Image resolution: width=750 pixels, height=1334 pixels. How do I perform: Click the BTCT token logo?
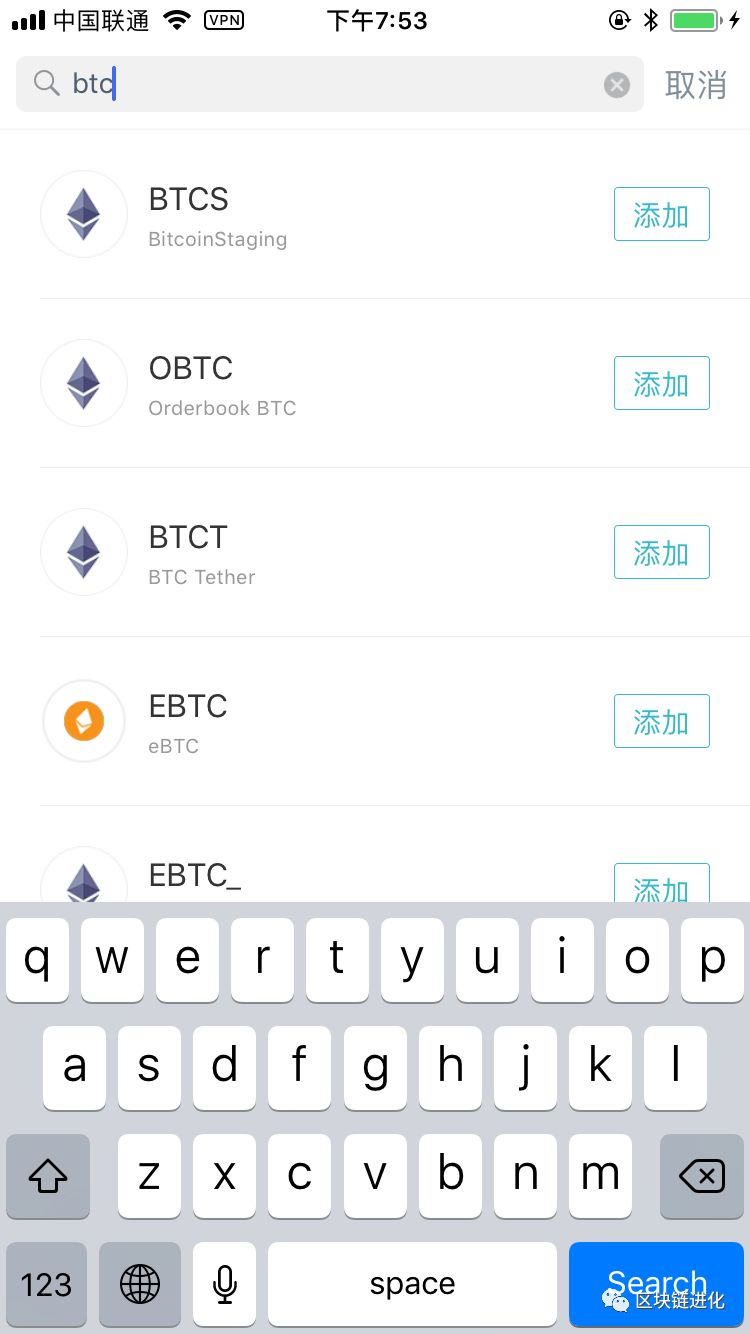click(x=84, y=552)
